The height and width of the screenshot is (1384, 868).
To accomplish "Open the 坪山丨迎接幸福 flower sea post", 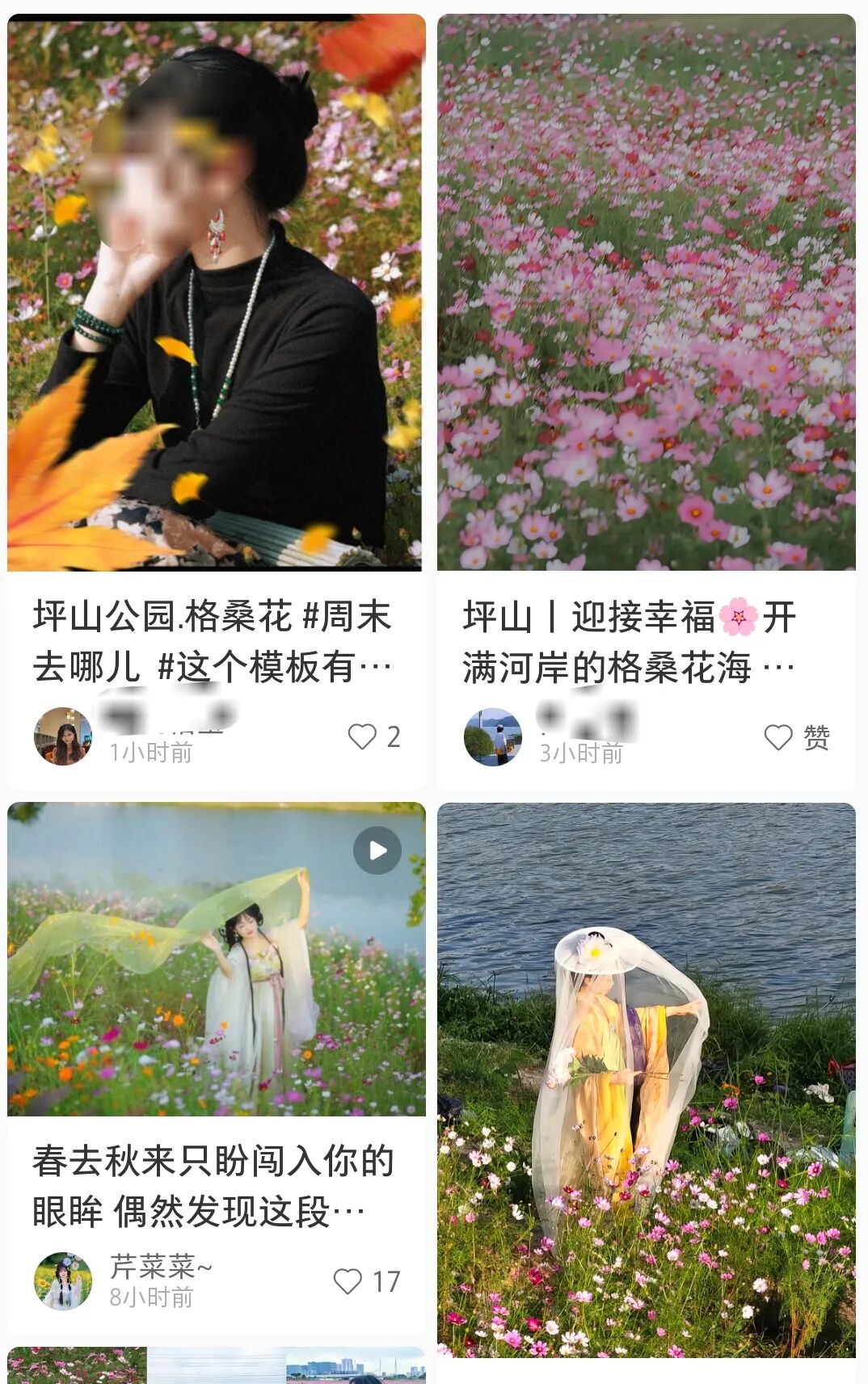I will click(x=646, y=291).
